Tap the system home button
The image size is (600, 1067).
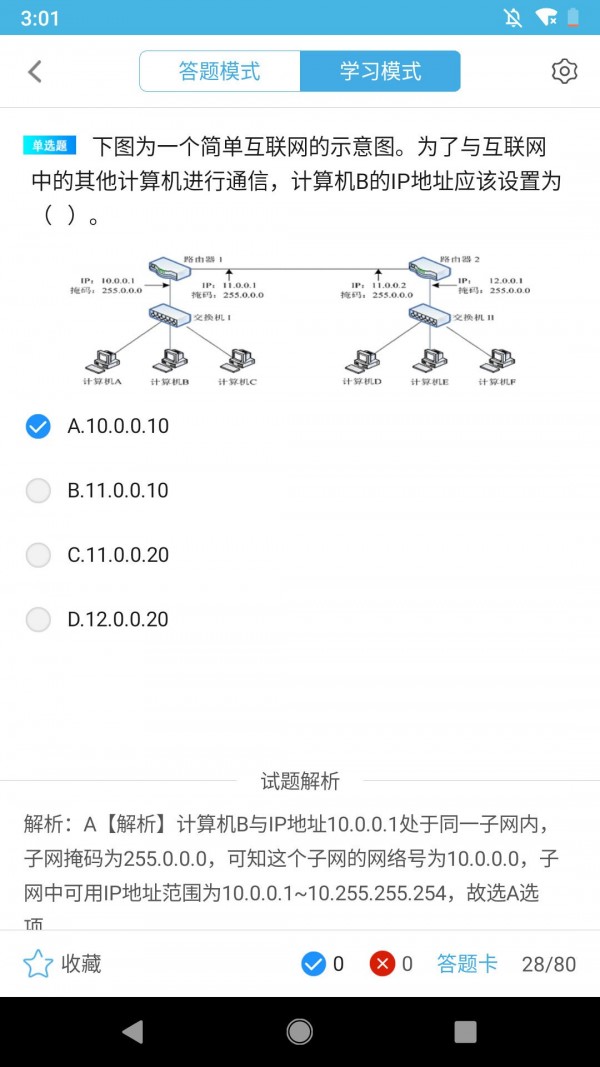(300, 1031)
